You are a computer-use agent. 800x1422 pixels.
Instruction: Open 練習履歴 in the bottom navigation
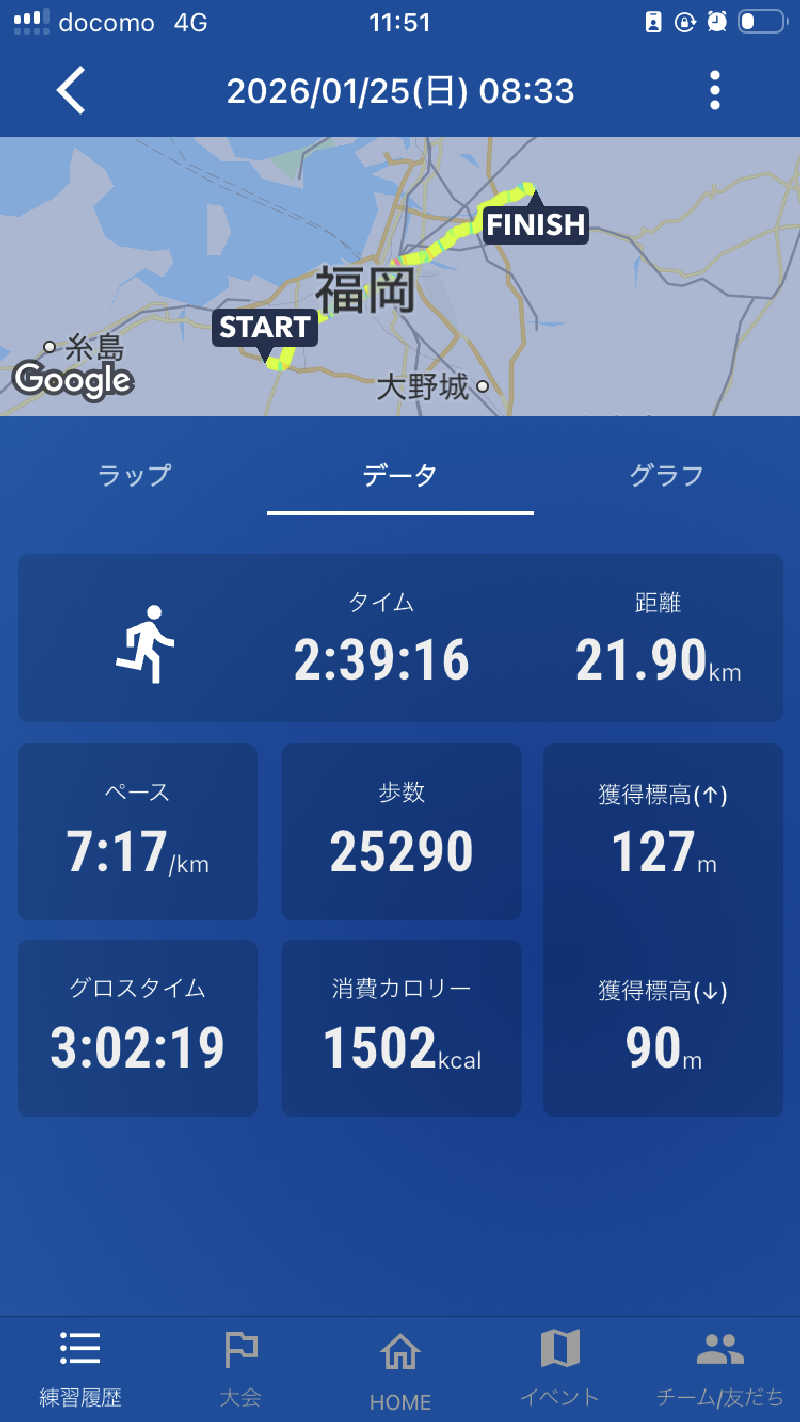click(80, 1369)
